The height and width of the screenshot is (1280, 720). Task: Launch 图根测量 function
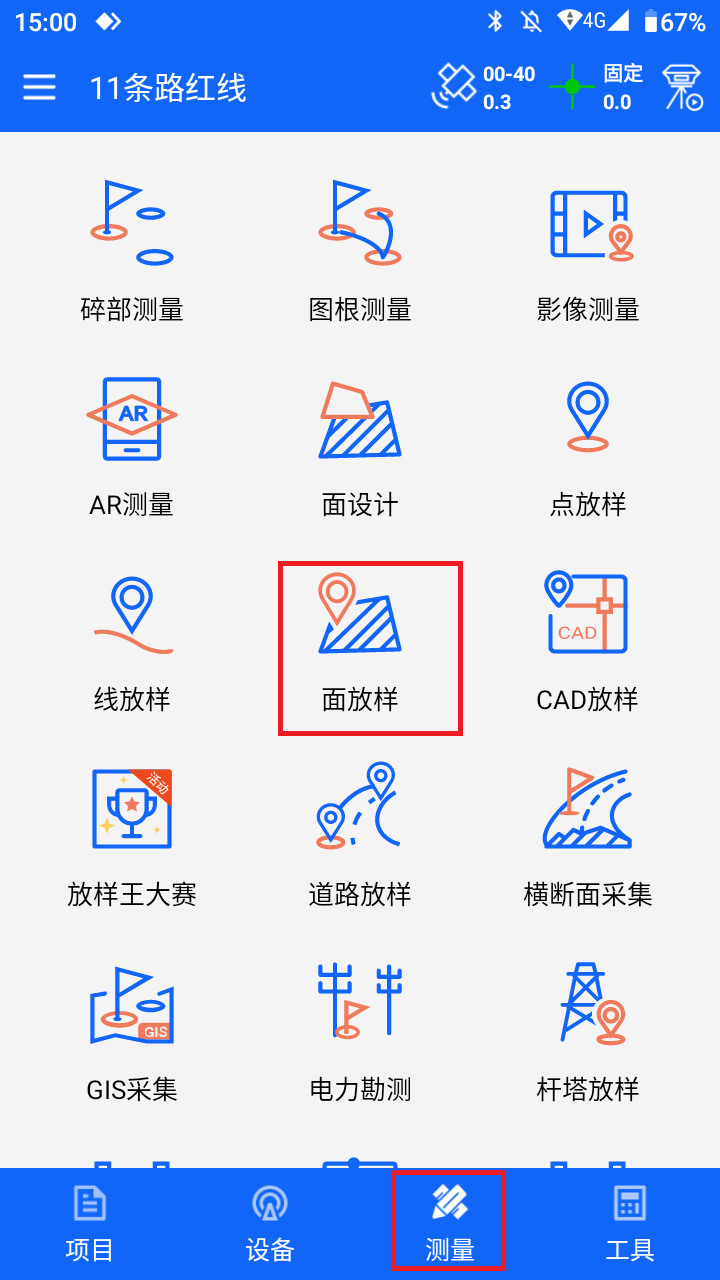tap(360, 250)
